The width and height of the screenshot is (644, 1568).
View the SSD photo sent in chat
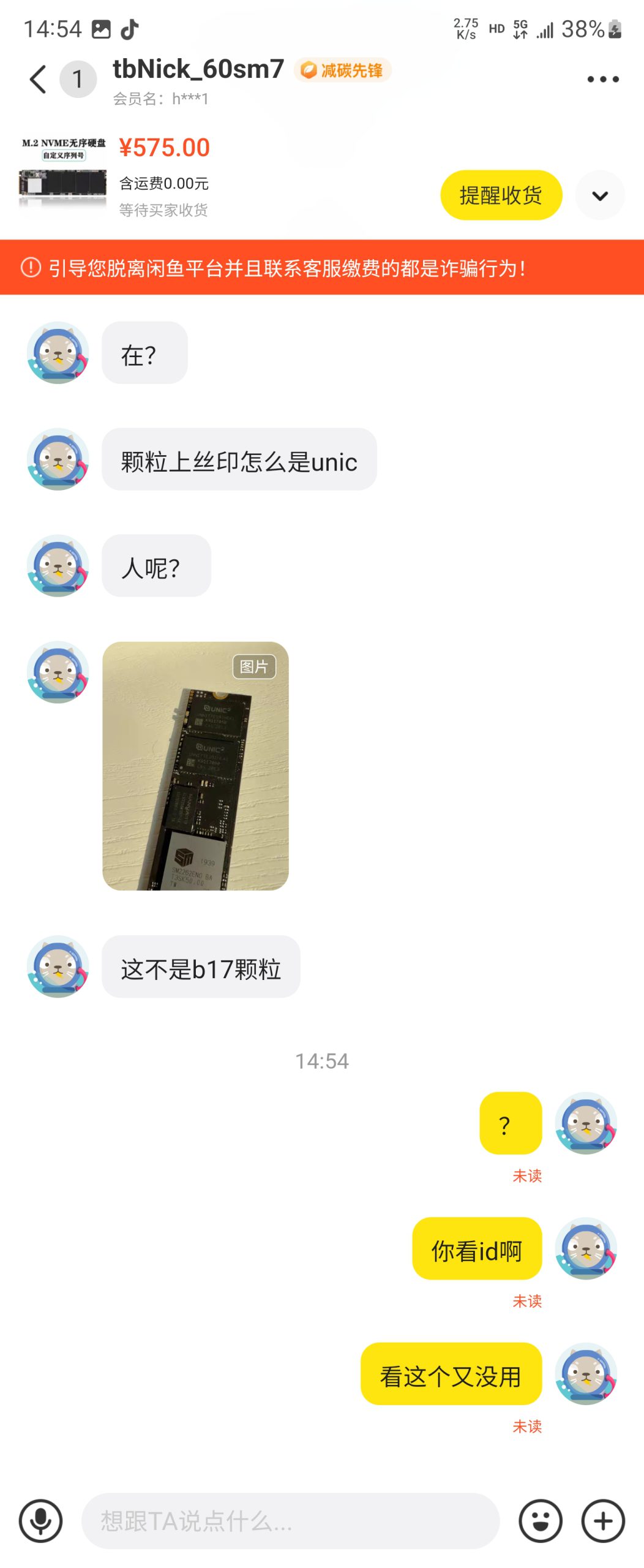195,766
